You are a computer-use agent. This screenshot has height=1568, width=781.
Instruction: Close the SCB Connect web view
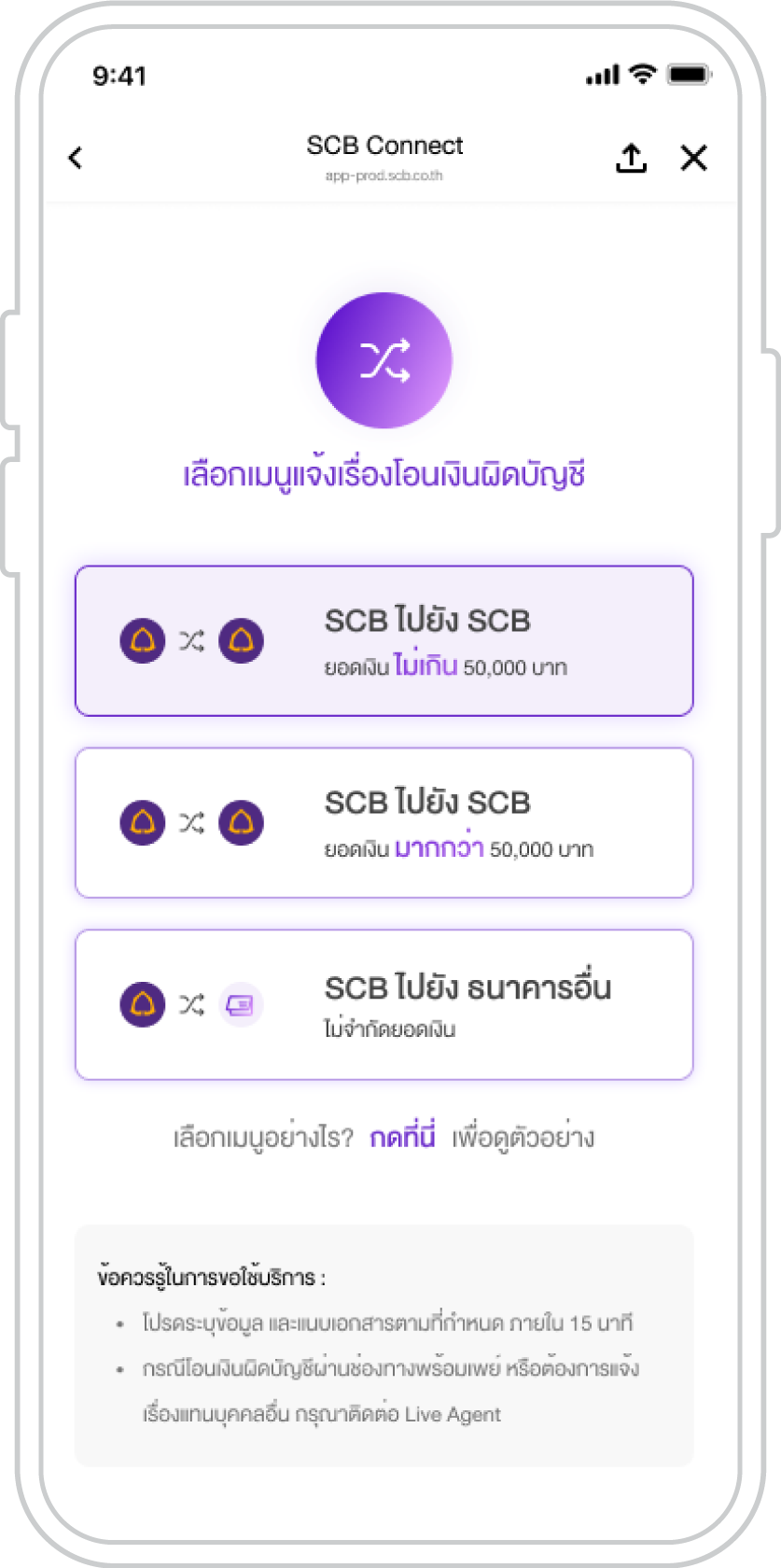pos(694,158)
